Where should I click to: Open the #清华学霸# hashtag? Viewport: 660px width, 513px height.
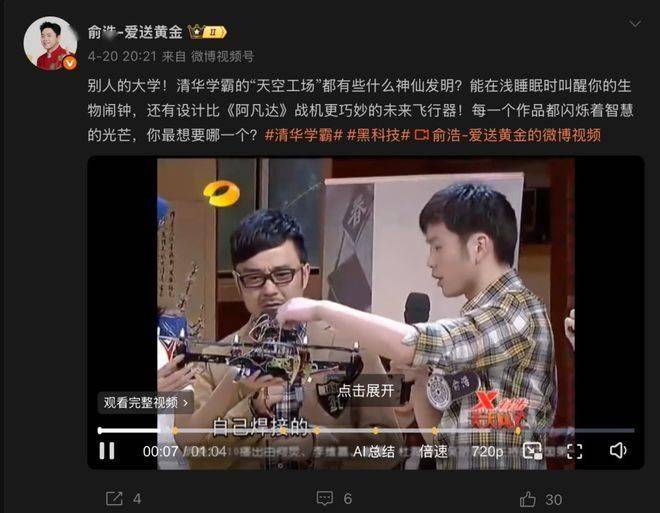(305, 135)
